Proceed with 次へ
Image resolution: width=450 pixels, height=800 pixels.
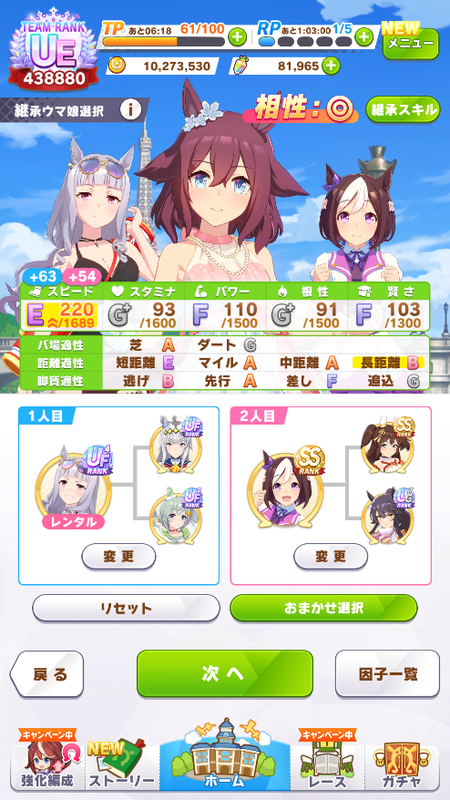click(x=224, y=673)
